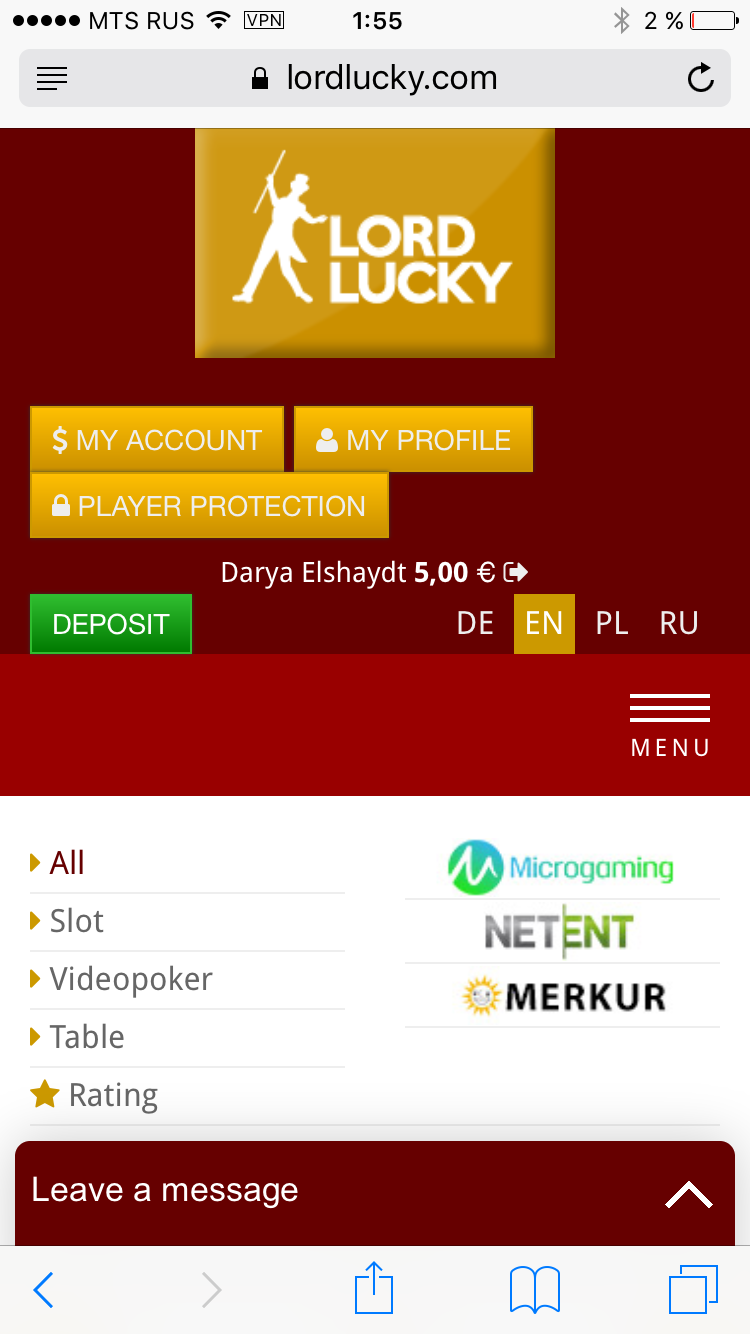
Task: Expand the Leave a message chat
Action: 375,1192
